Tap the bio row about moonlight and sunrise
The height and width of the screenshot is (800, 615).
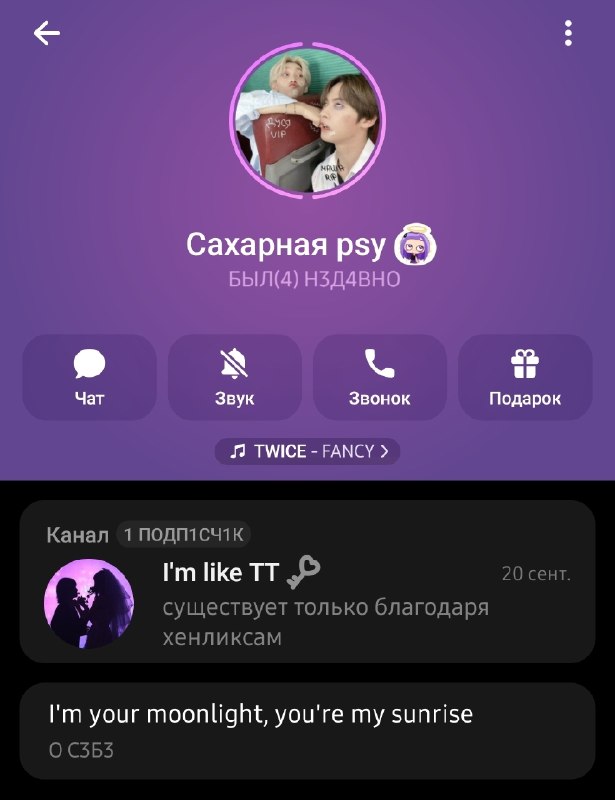tap(307, 731)
